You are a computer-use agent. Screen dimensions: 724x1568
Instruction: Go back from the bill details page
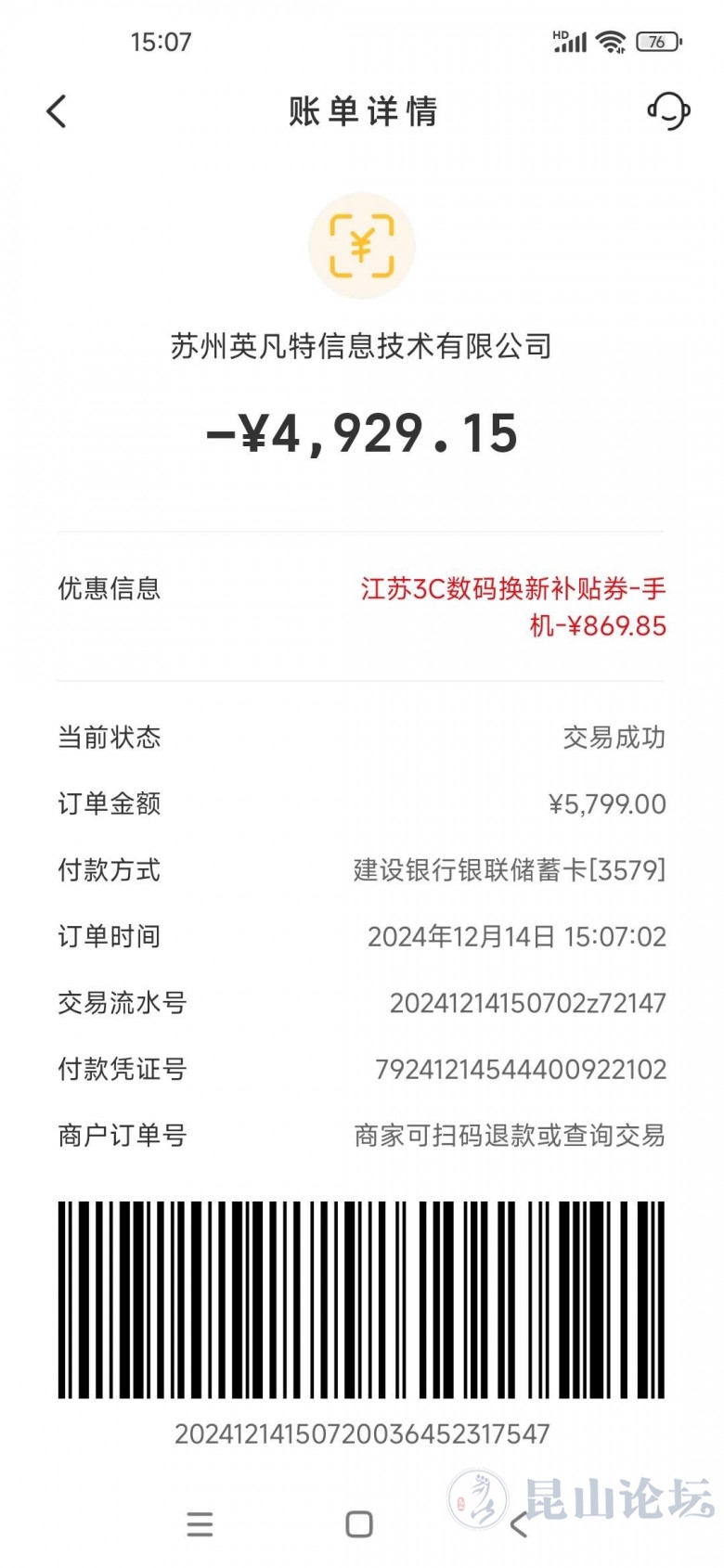(x=57, y=111)
